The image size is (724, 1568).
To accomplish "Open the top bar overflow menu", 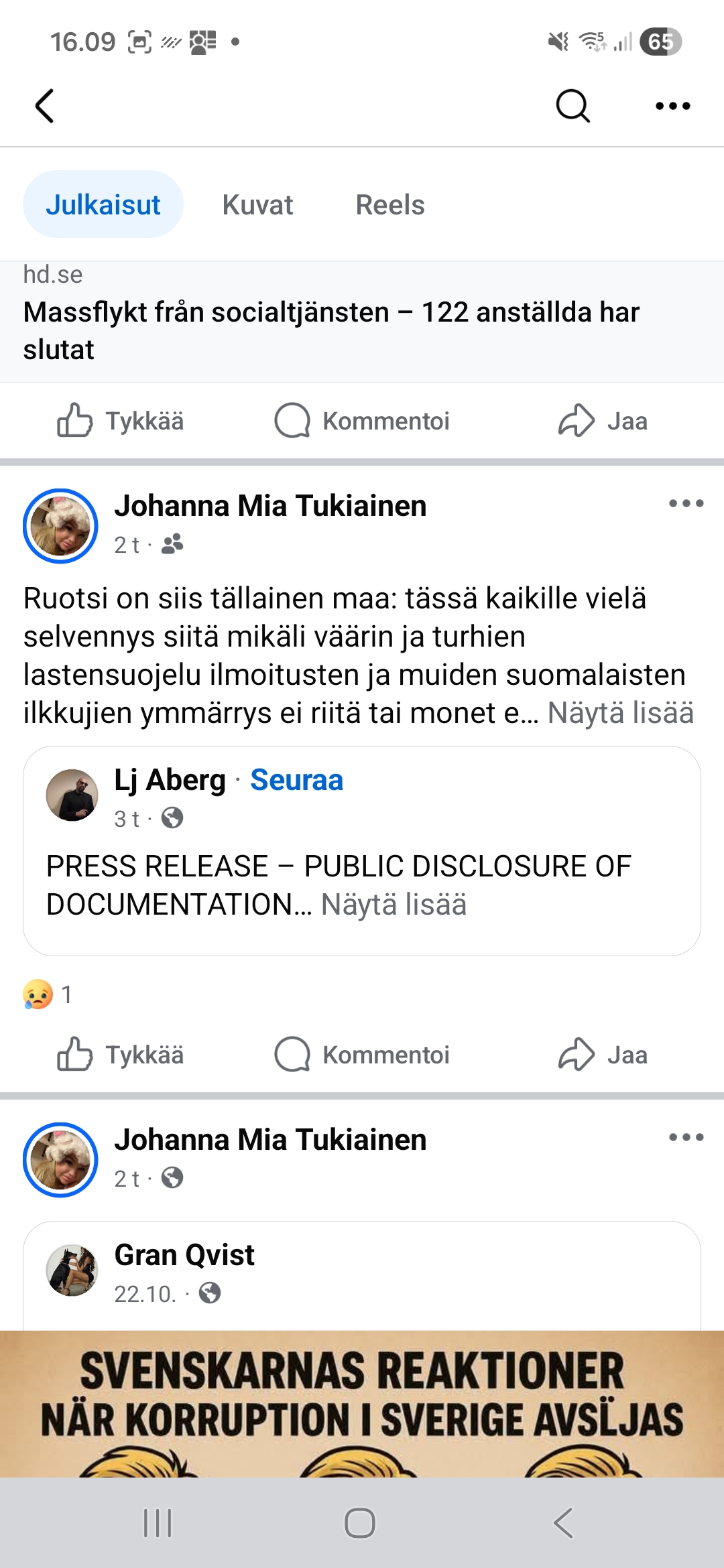I will pos(672,106).
